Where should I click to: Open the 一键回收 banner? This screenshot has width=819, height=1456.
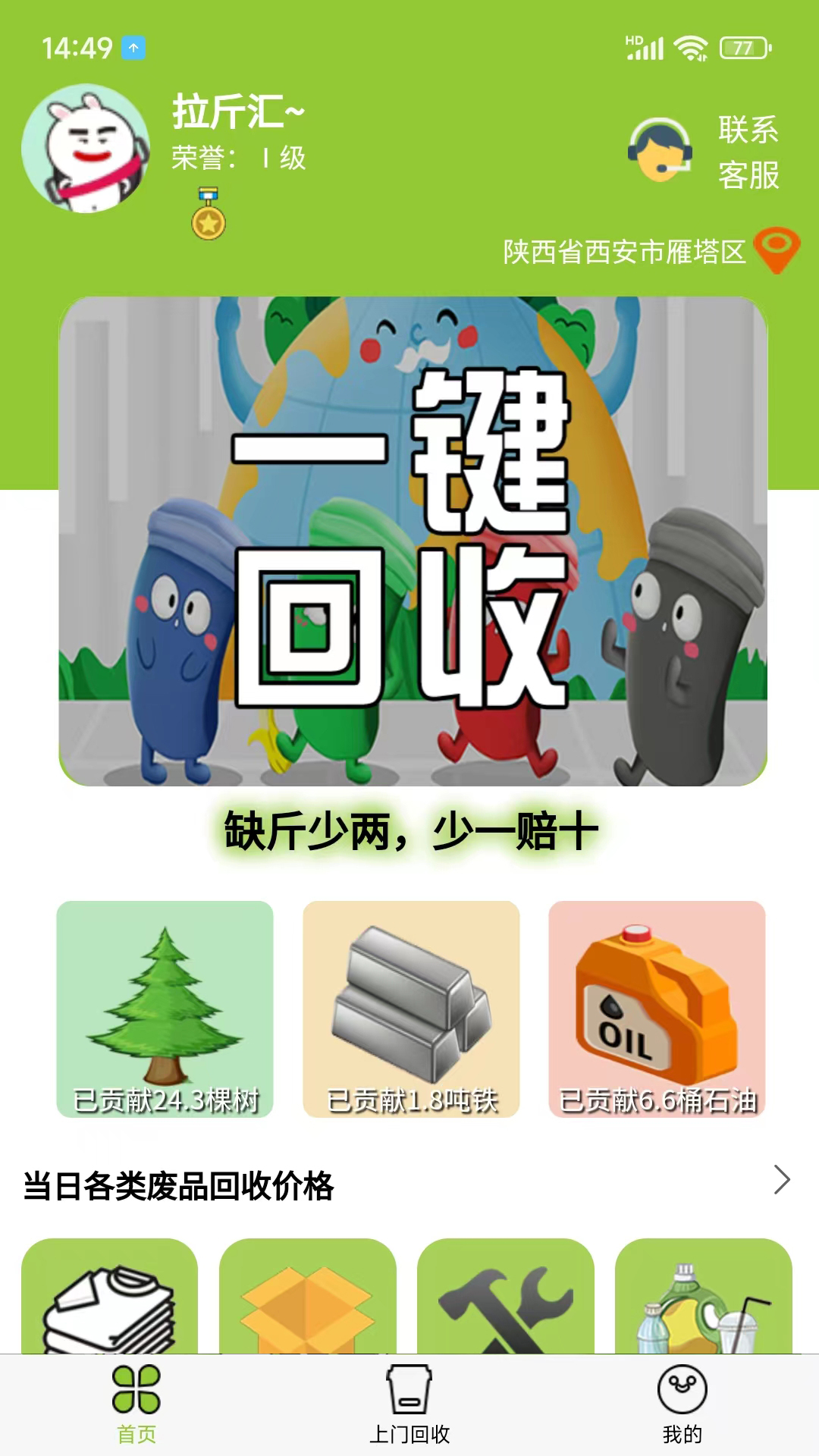(413, 541)
